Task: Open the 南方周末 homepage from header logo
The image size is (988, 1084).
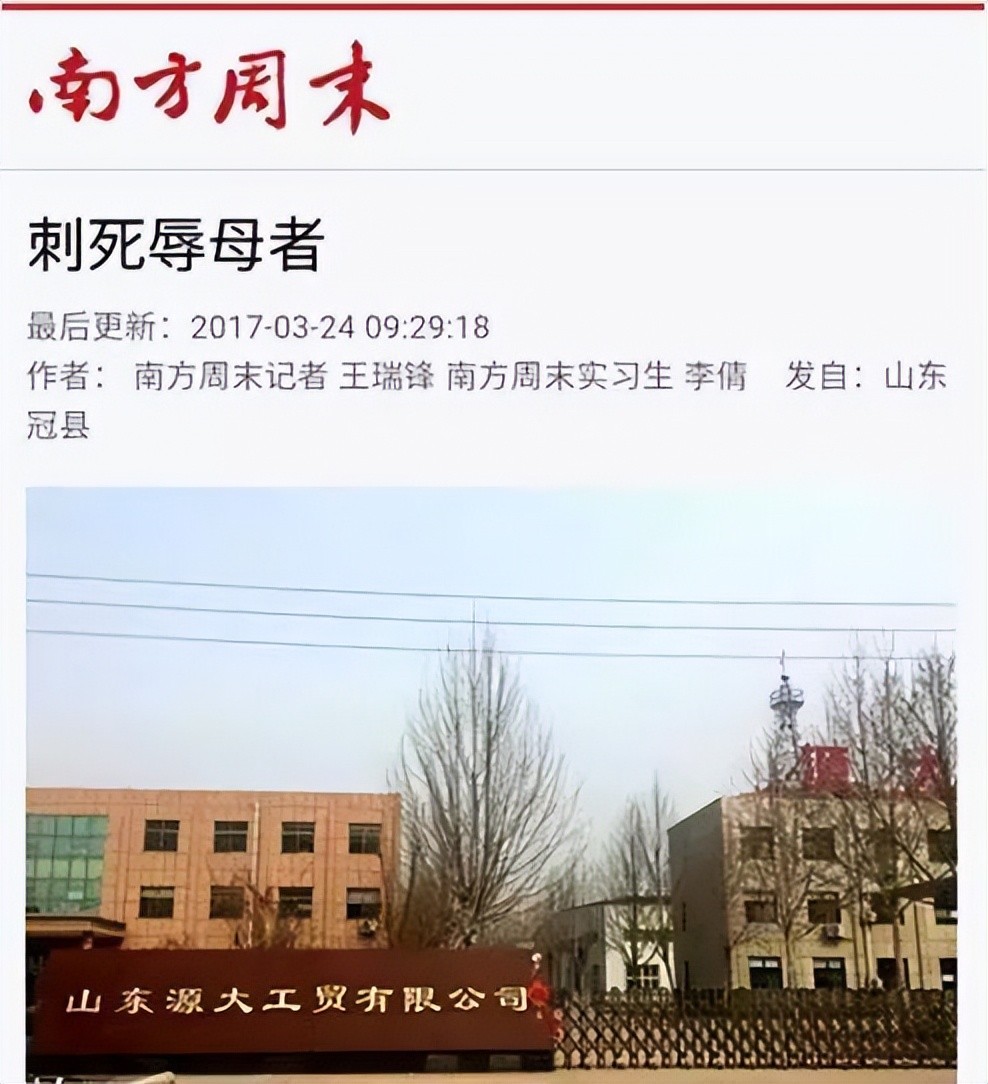Action: 209,88
